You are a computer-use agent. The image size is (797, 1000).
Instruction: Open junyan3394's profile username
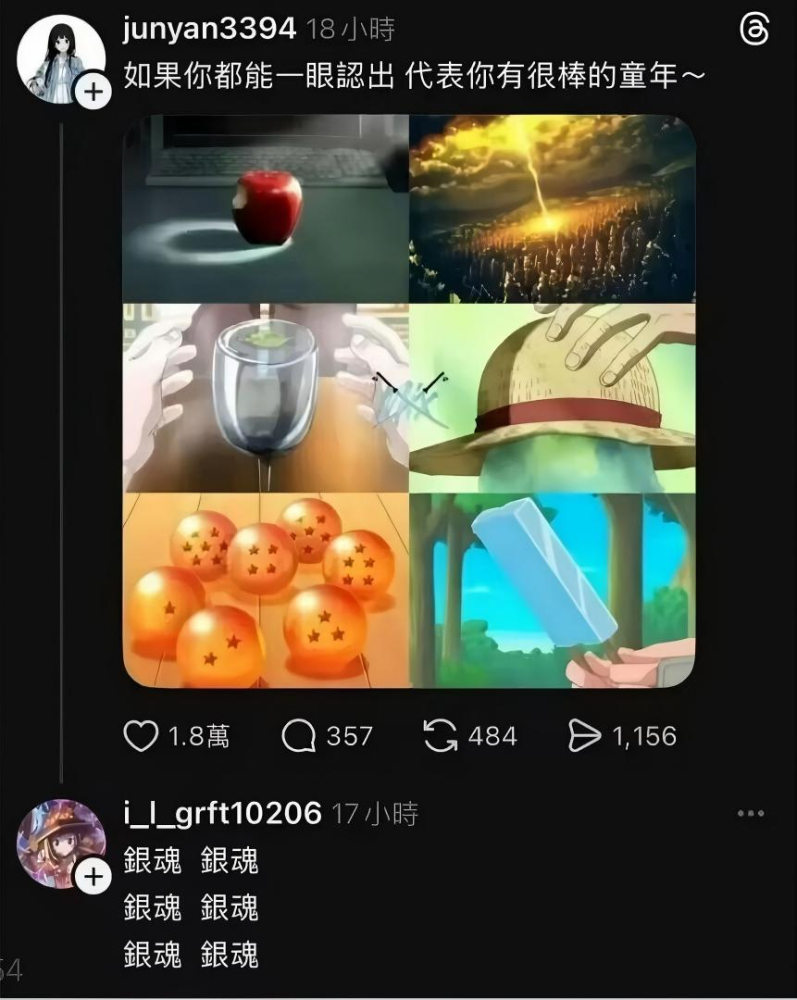(x=209, y=29)
